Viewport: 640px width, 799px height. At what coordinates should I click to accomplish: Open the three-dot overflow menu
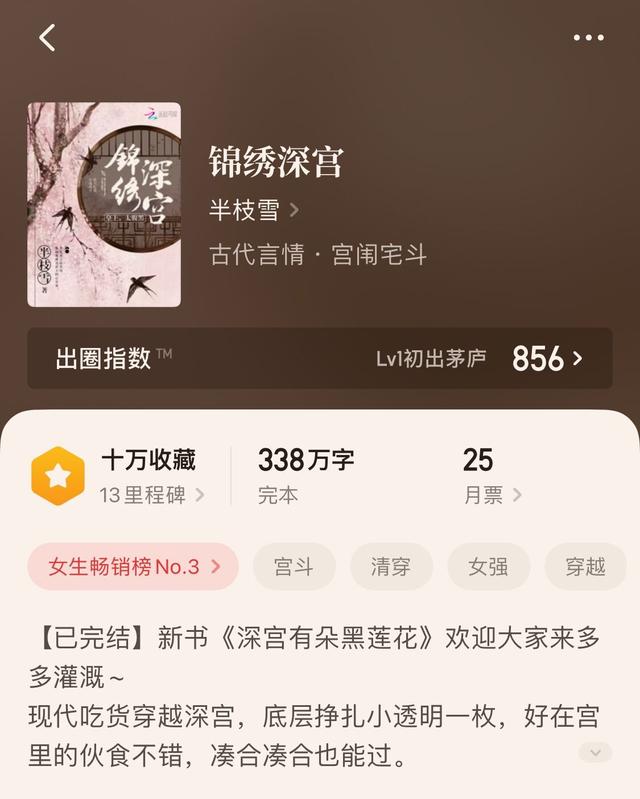point(588,38)
